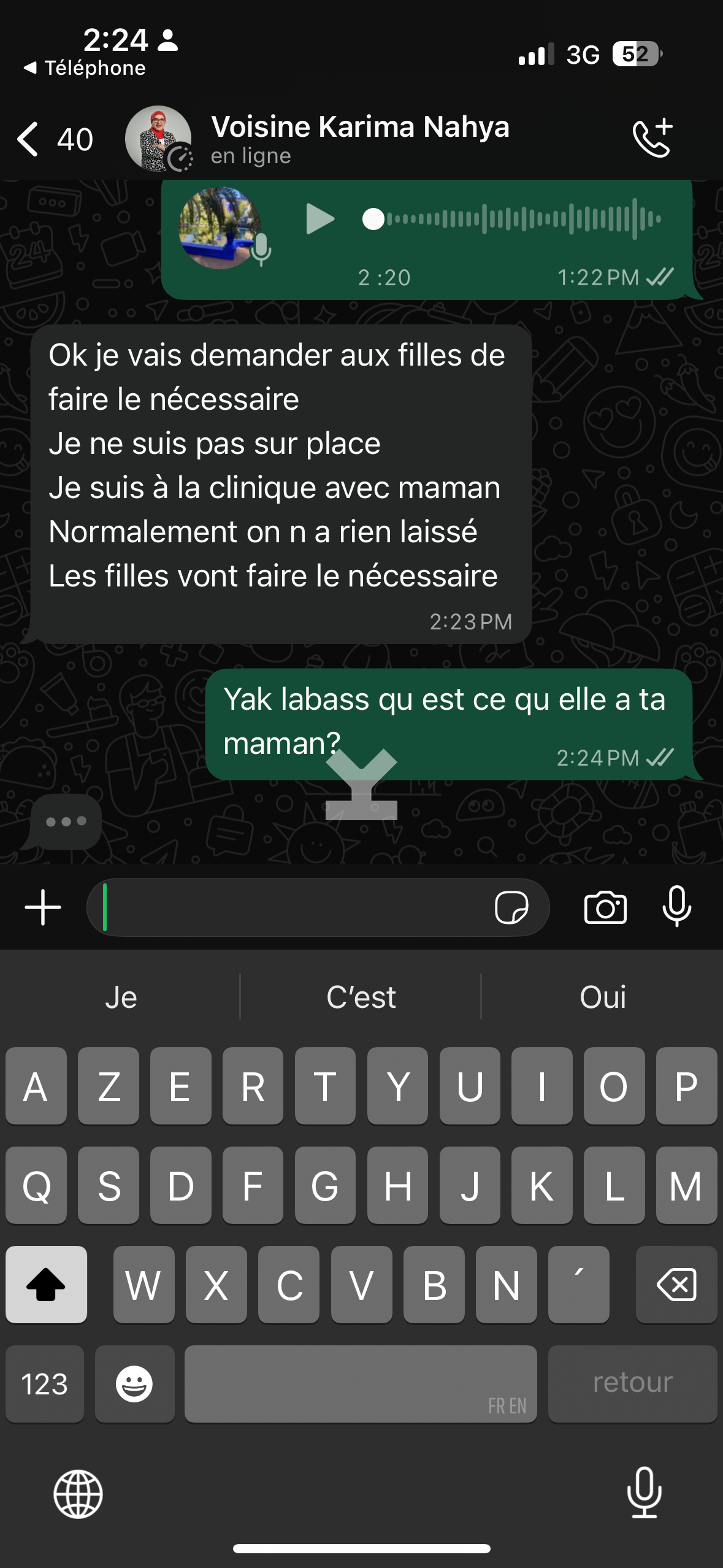Viewport: 723px width, 1568px height.
Task: Choose the "Oui" word suggestion
Action: tap(603, 997)
